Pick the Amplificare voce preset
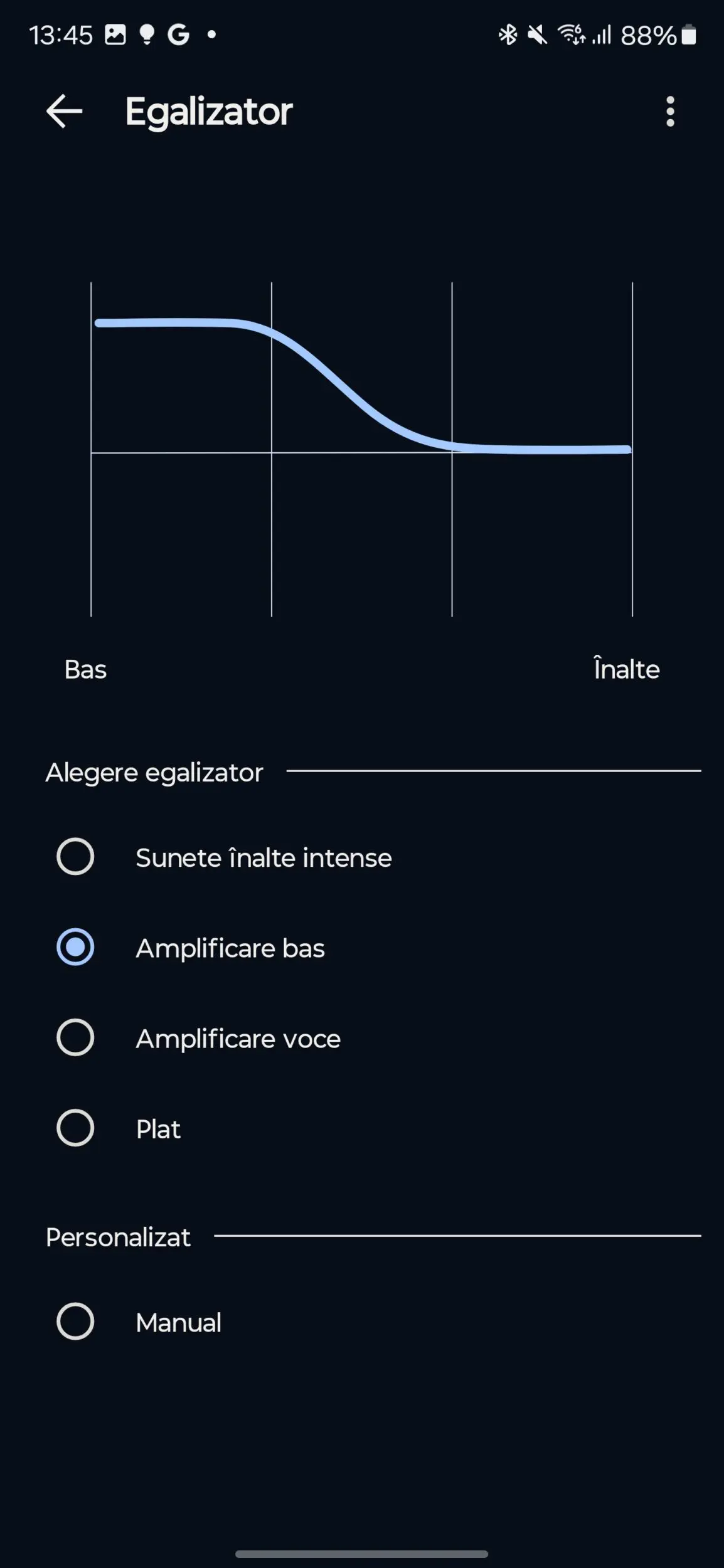The width and height of the screenshot is (724, 1568). [362, 1037]
